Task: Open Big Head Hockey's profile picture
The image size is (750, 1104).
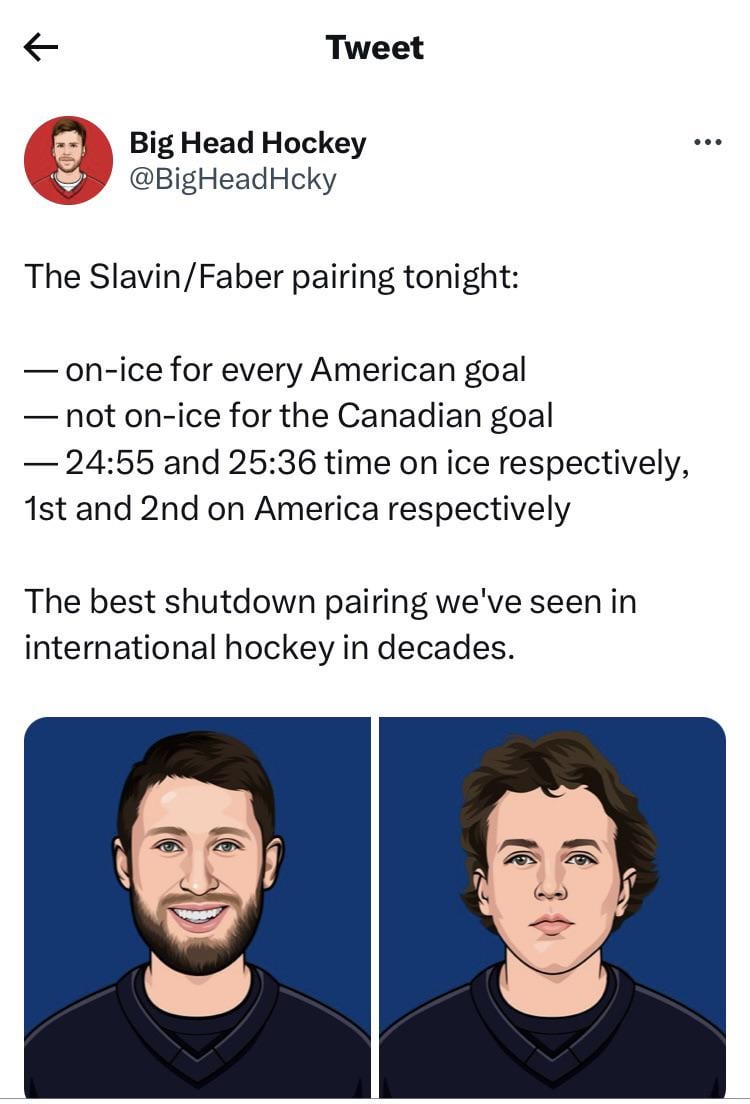Action: 68,160
